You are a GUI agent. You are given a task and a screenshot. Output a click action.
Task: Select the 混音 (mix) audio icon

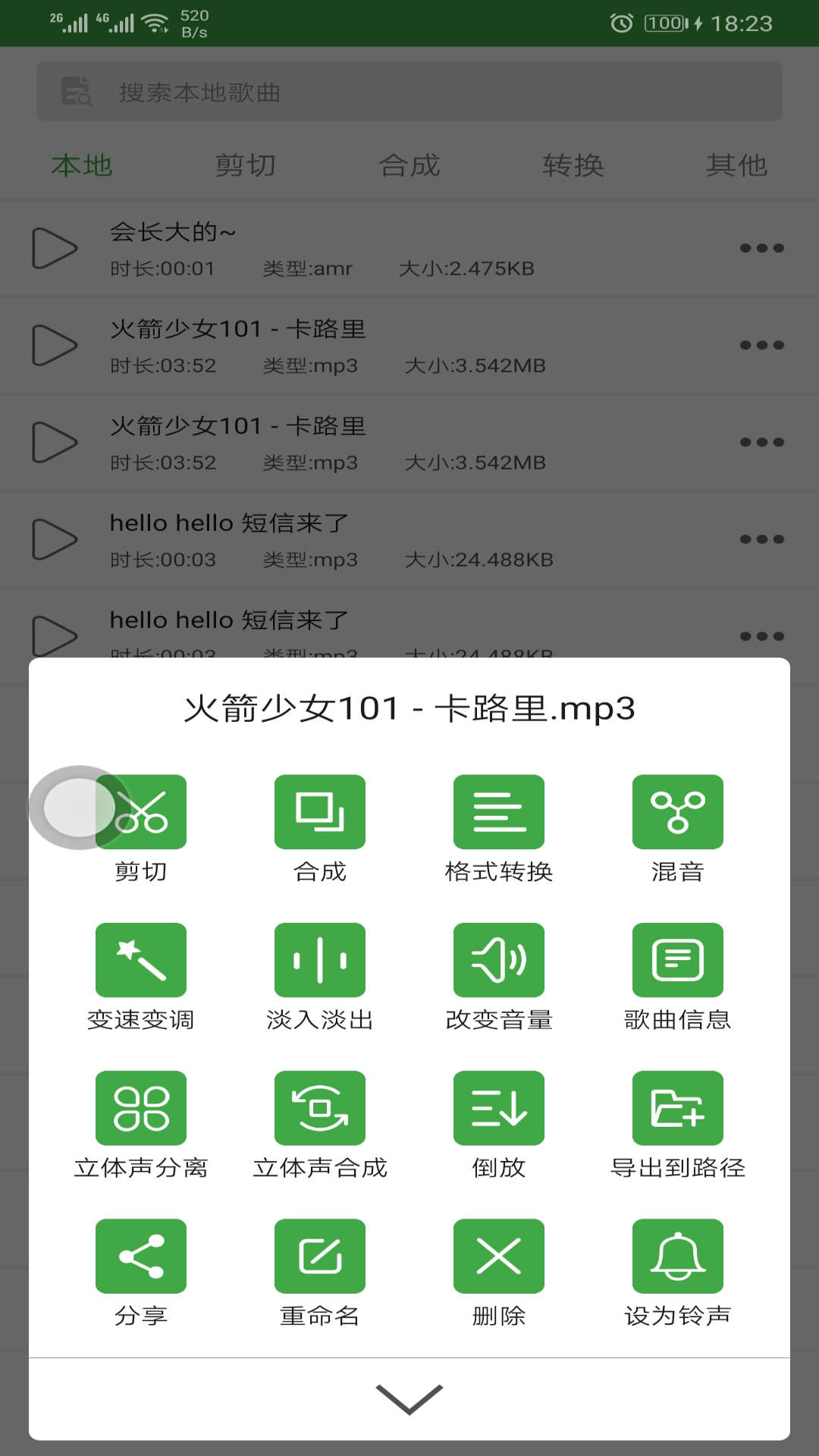(x=677, y=811)
